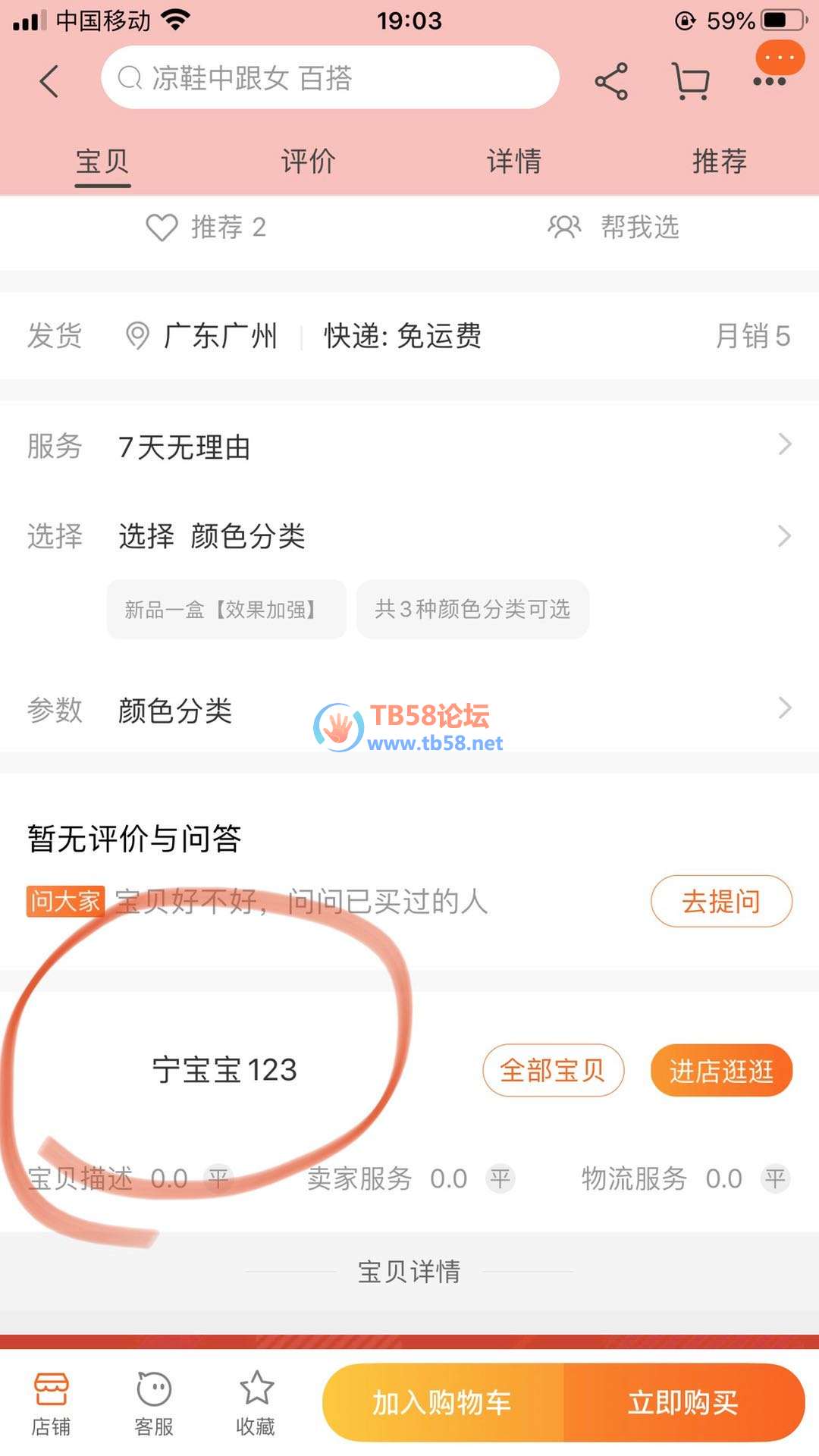Go back using the top-left arrow
The width and height of the screenshot is (819, 1456).
[49, 81]
